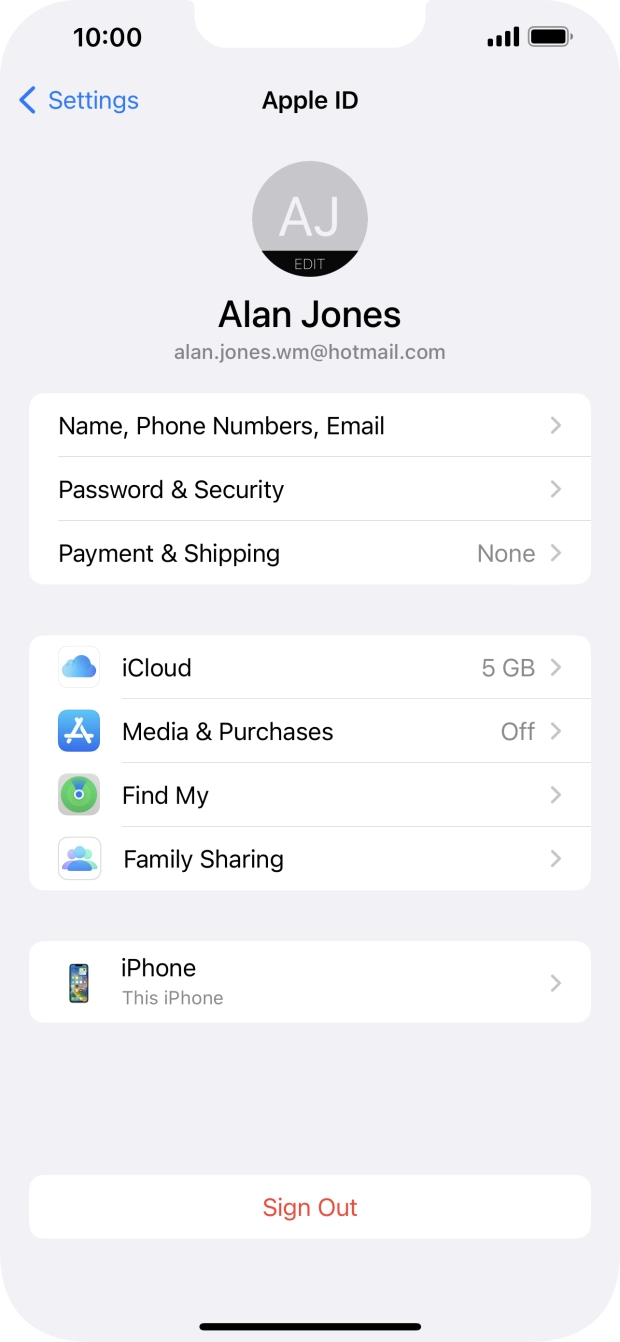Screen dimensions: 620x1342
Task: Open Name, Phone Numbers, Email
Action: [x=310, y=426]
